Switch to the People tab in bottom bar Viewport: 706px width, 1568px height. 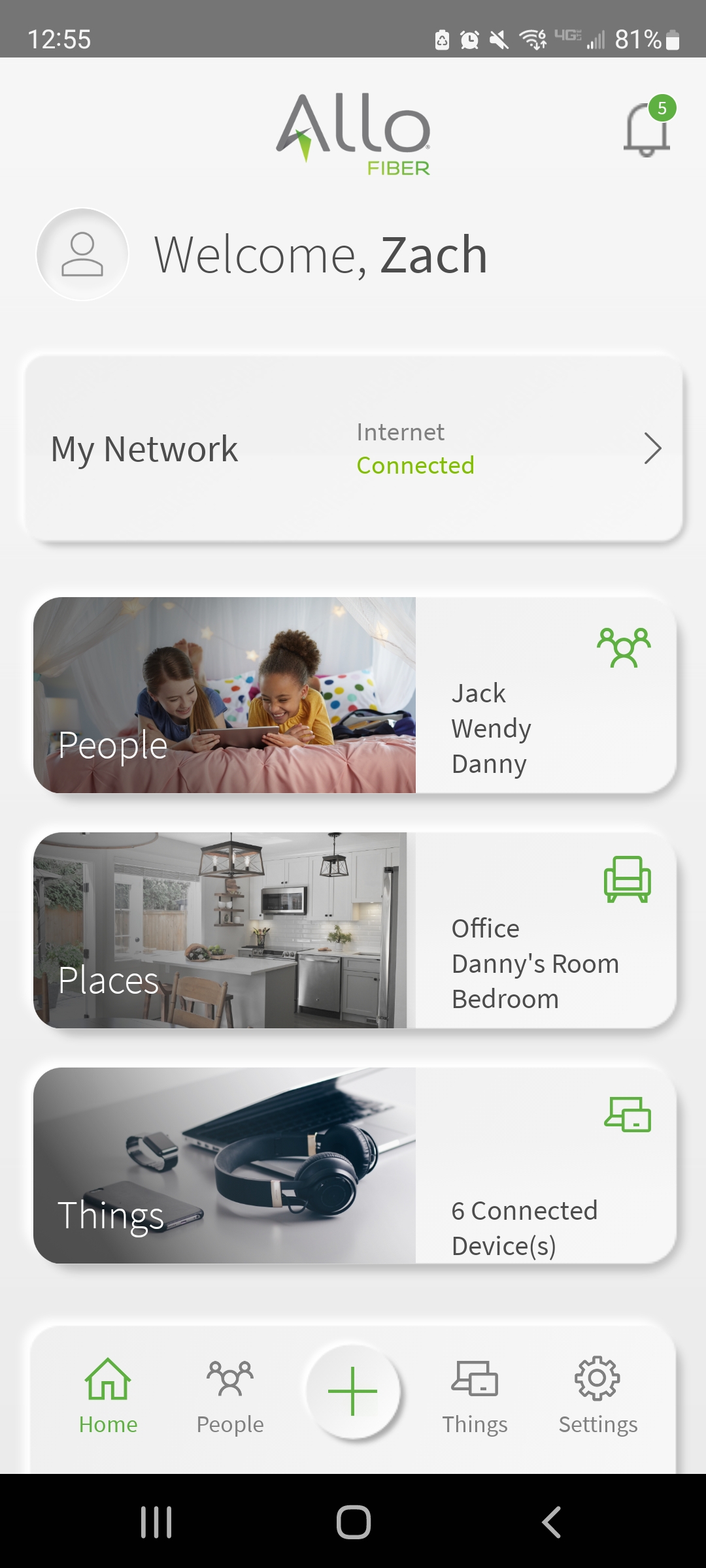230,1396
